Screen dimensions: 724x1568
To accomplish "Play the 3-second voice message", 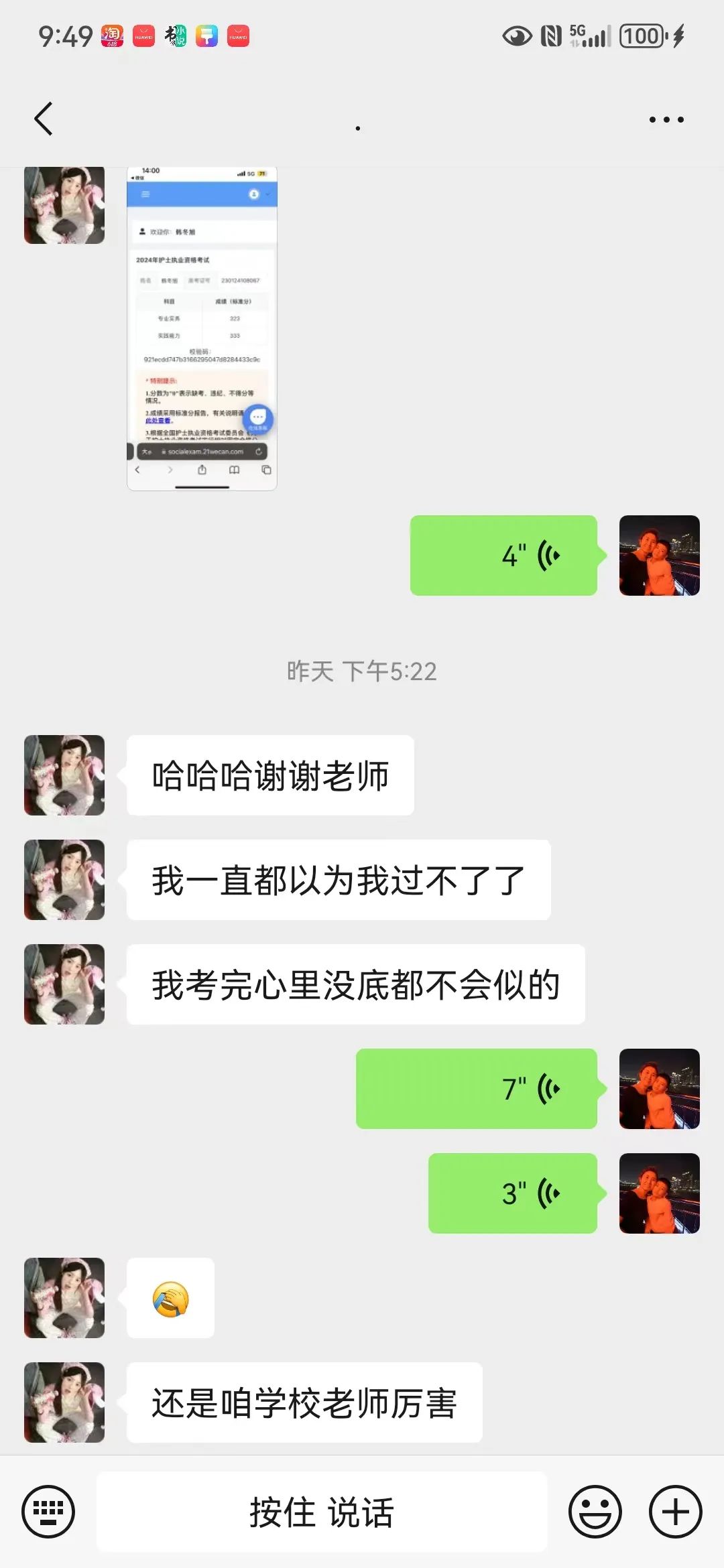I will [513, 1193].
